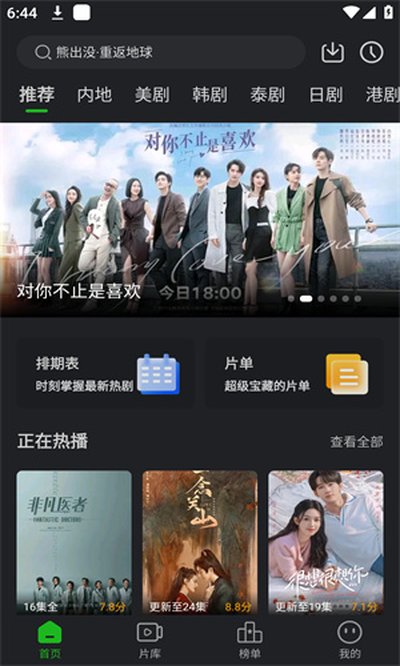The image size is (400, 666).
Task: Open the 片单 playlist card
Action: pos(294,374)
